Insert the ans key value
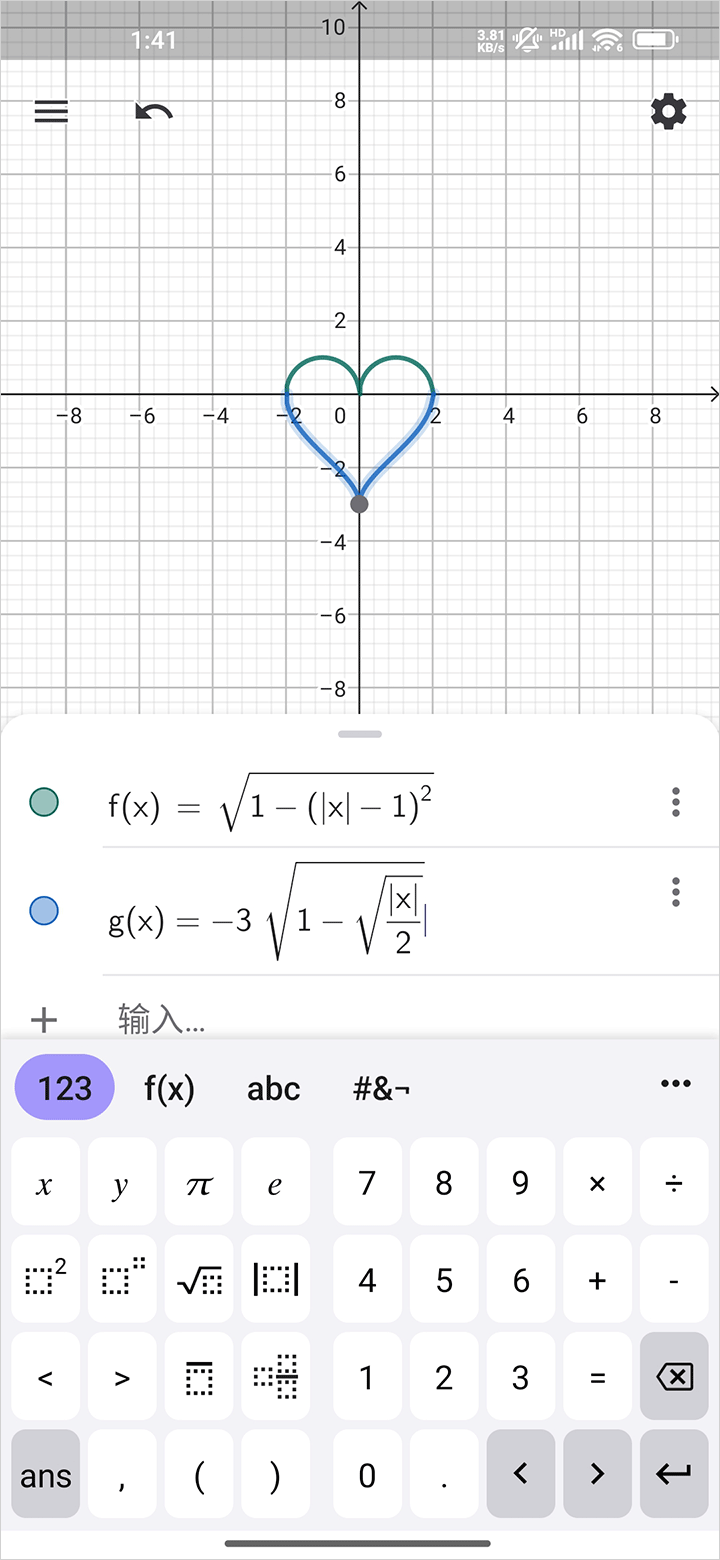 coord(45,1475)
